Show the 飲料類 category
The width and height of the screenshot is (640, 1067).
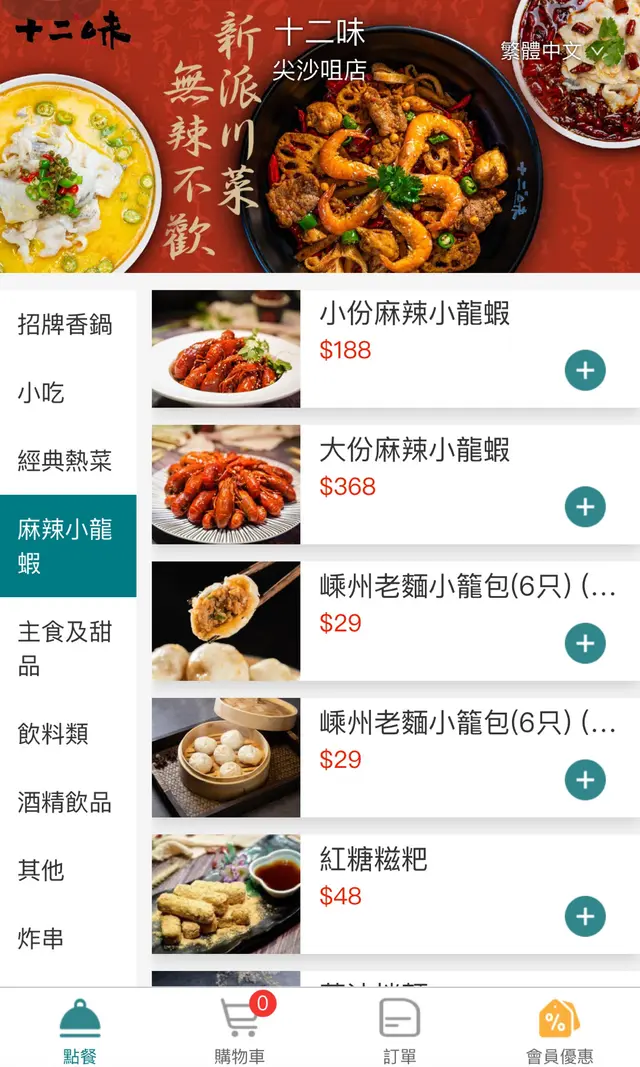(x=53, y=734)
